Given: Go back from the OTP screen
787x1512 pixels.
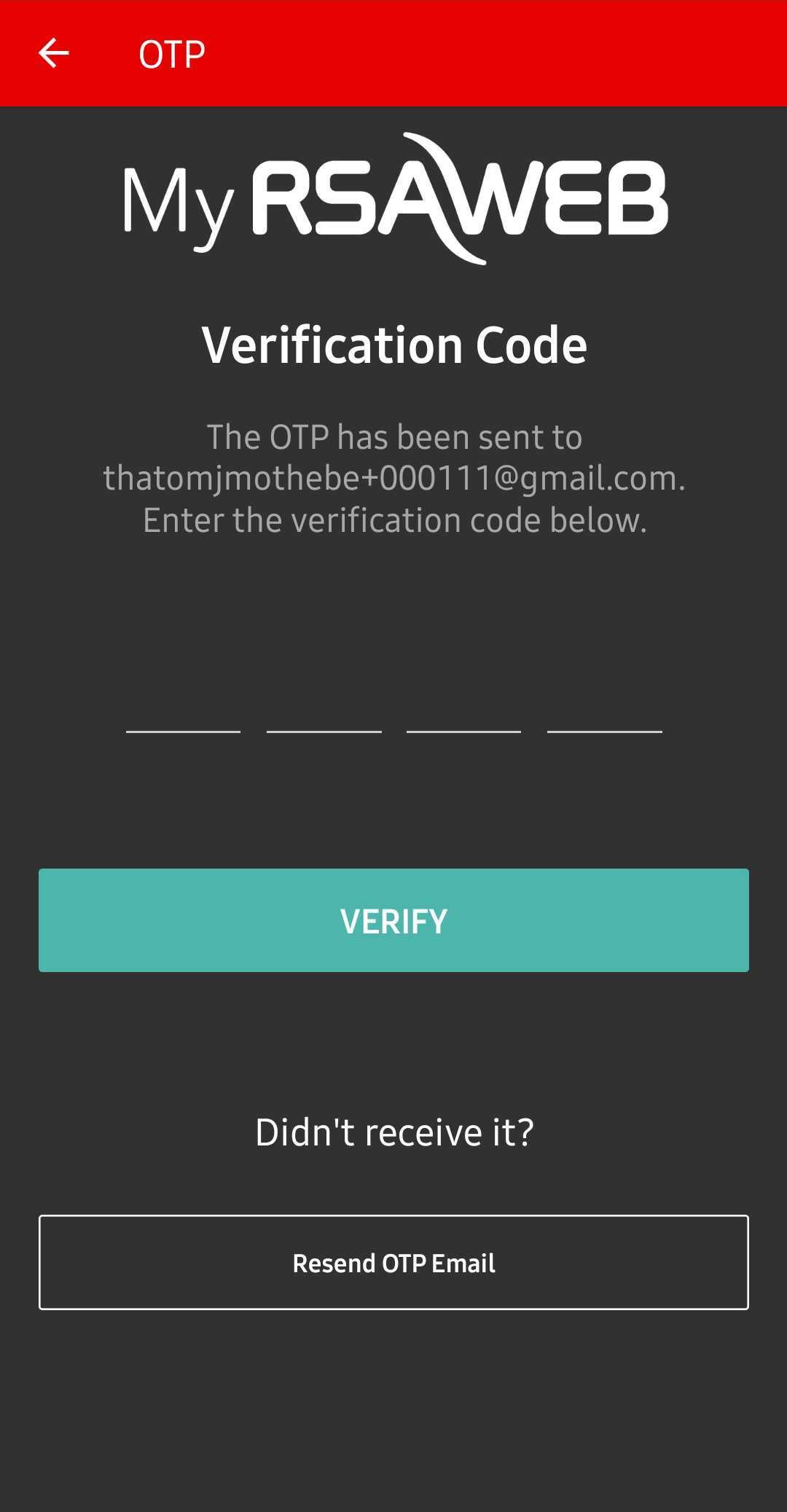Looking at the screenshot, I should tap(53, 53).
